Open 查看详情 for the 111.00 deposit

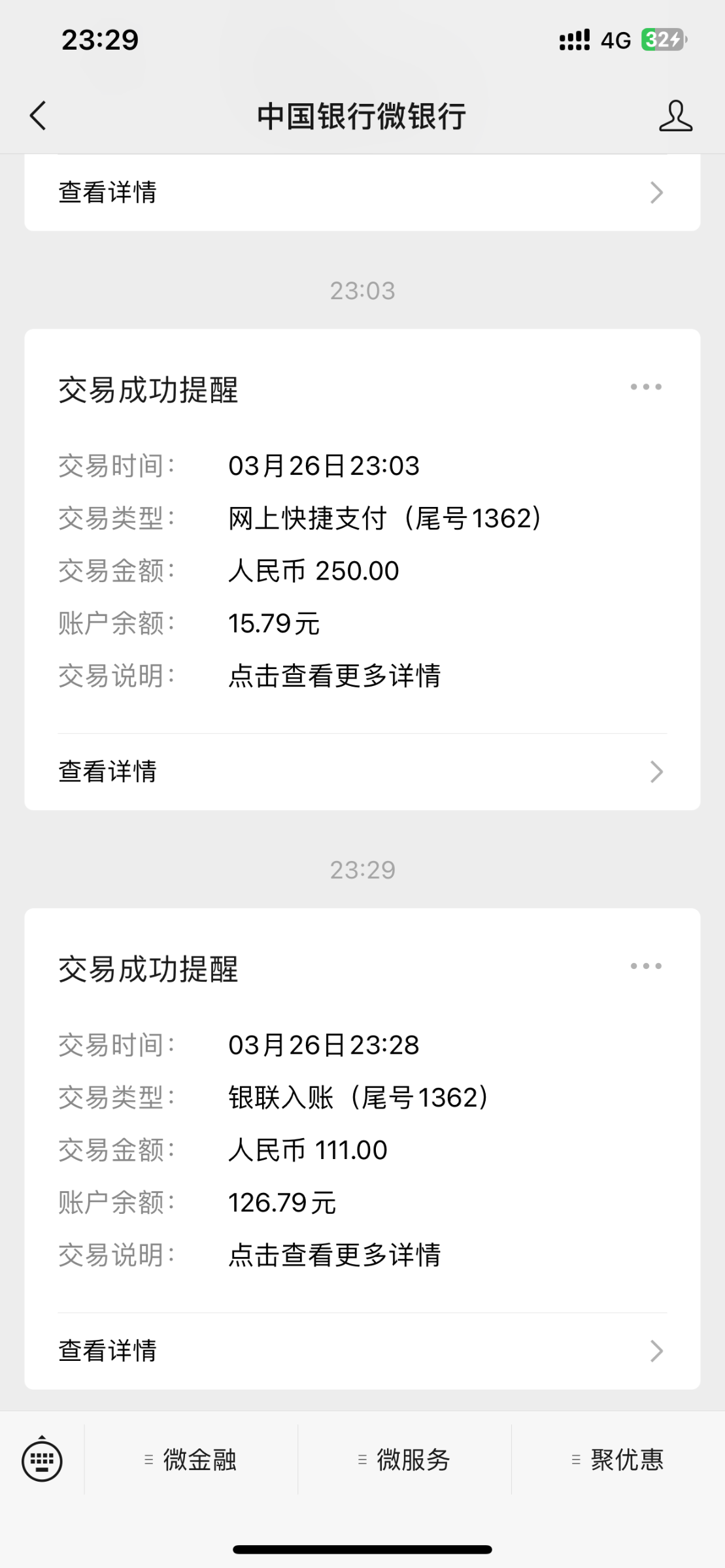pyautogui.click(x=362, y=1350)
